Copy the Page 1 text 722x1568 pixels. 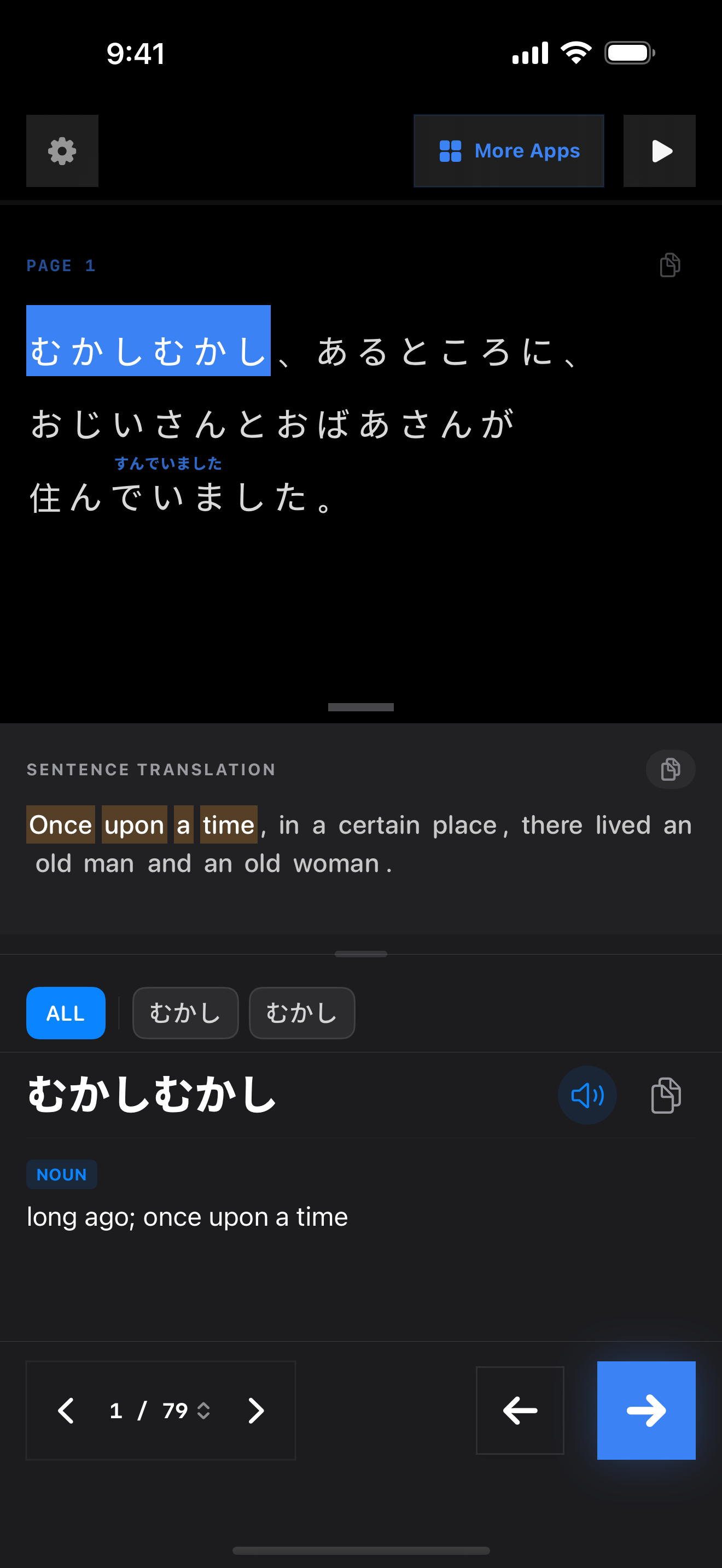tap(669, 265)
